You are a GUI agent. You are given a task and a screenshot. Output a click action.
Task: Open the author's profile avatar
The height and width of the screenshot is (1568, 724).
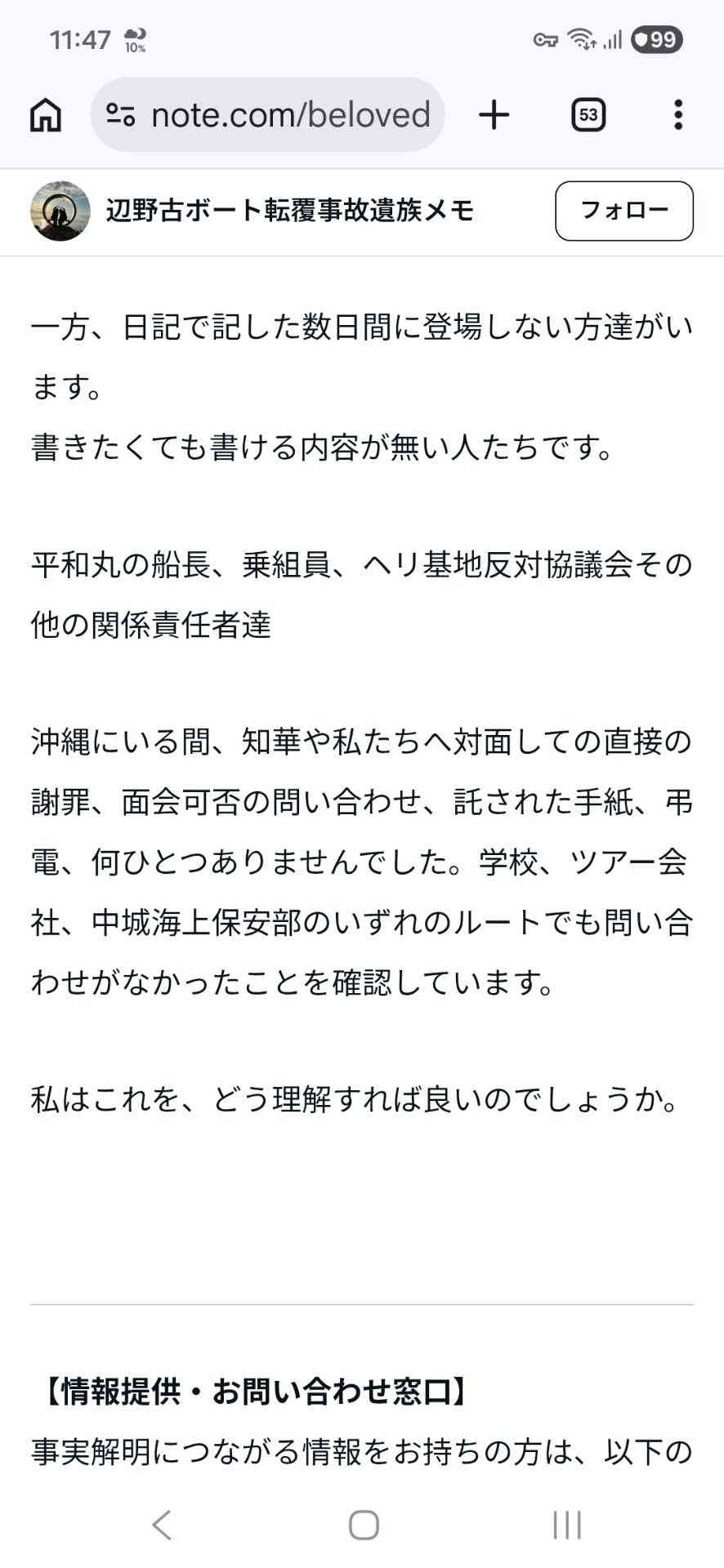pos(60,212)
